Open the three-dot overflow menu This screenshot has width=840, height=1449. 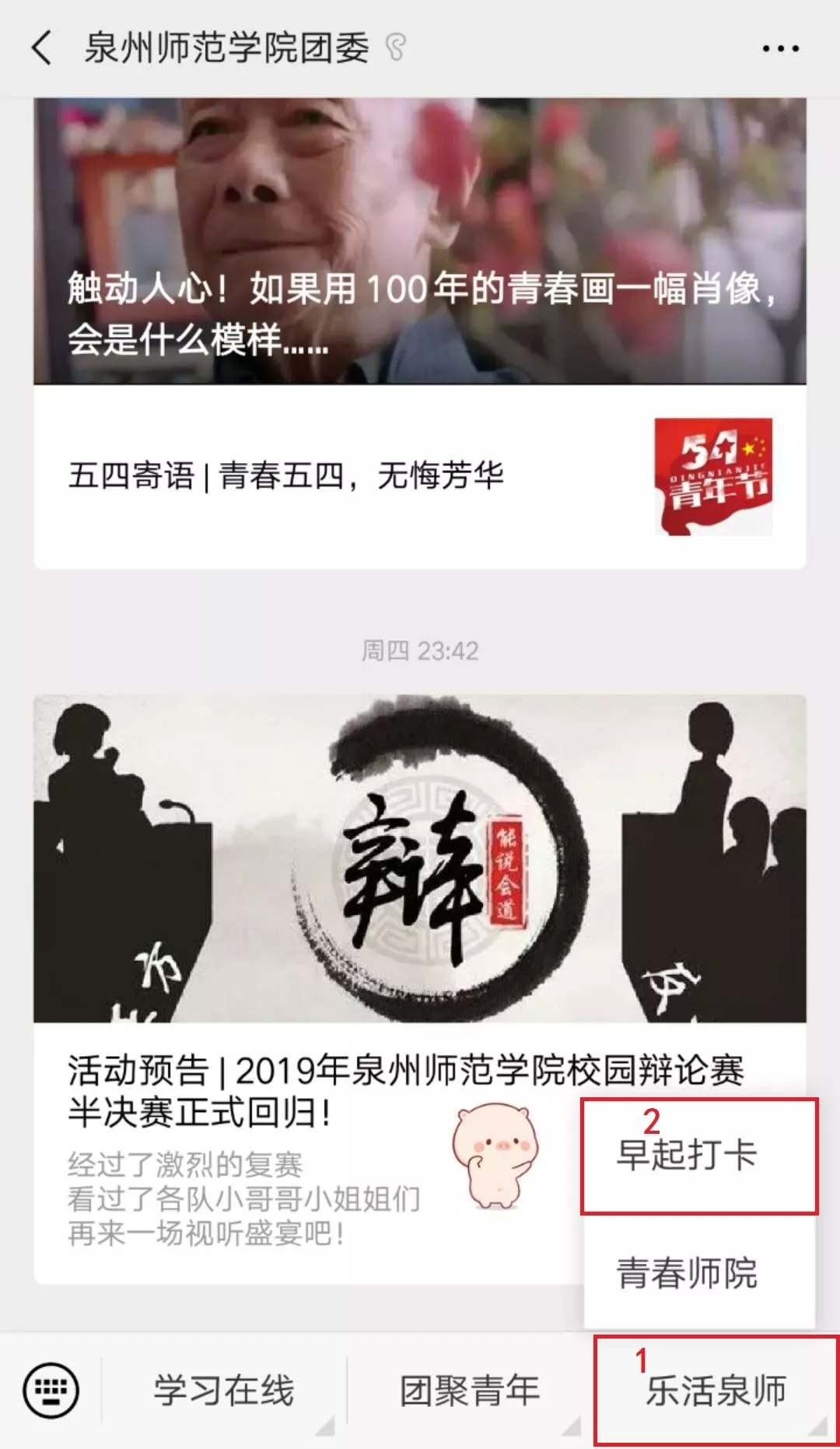point(780,48)
